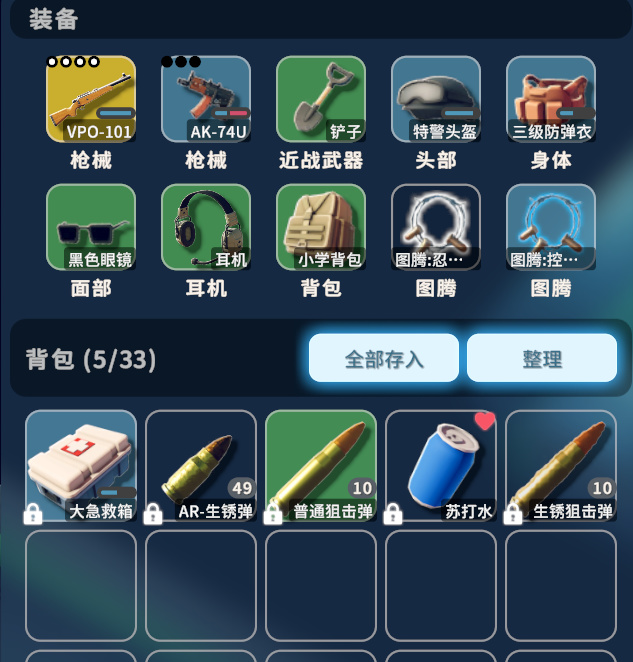Select the 黑色眼镜 face slot

click(x=91, y=227)
